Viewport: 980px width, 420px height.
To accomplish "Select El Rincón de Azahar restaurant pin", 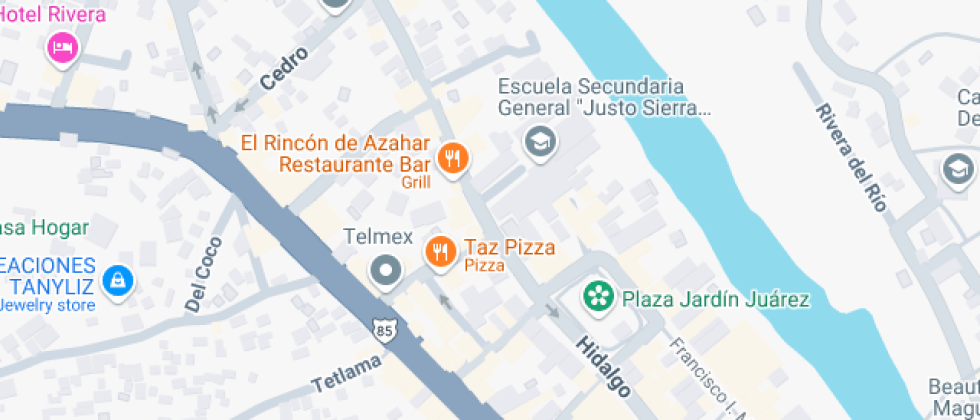I will coord(453,158).
